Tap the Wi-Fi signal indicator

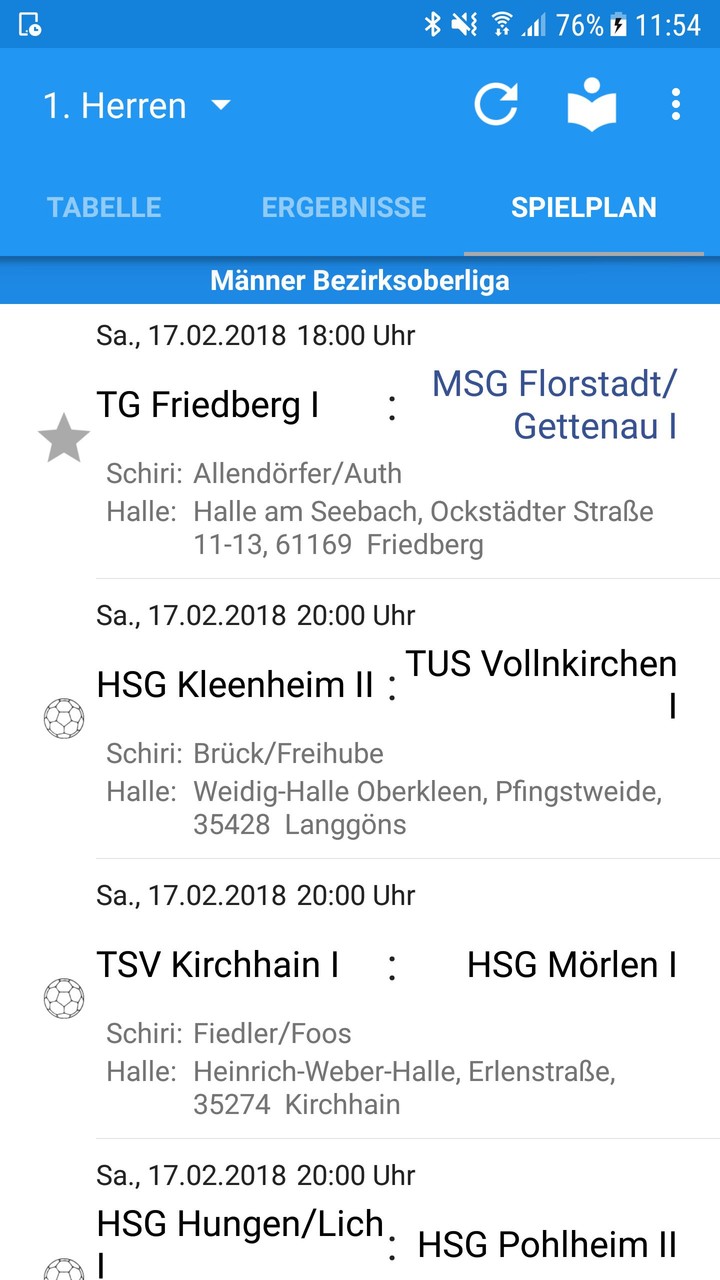pos(502,25)
